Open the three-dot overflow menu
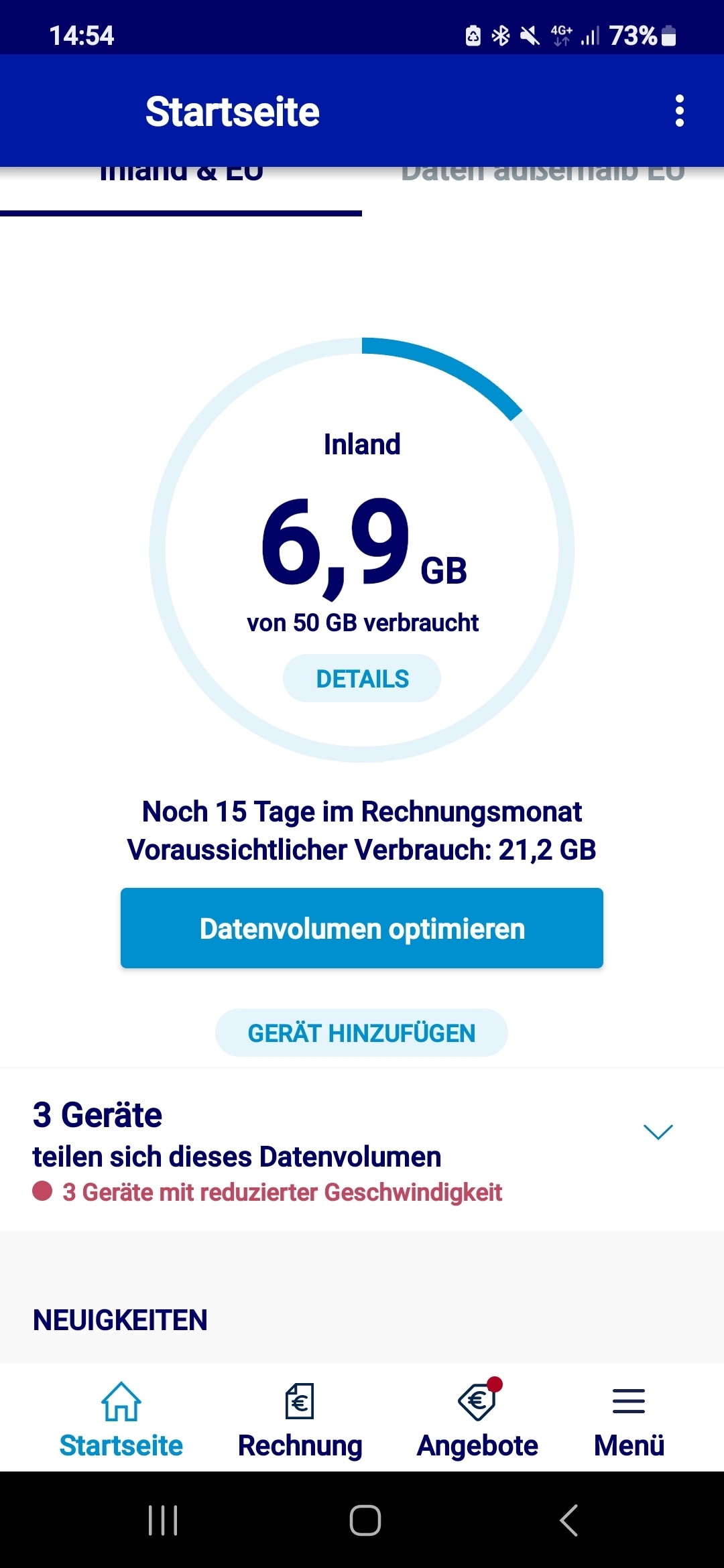Screen dimensions: 724x1568 679,111
